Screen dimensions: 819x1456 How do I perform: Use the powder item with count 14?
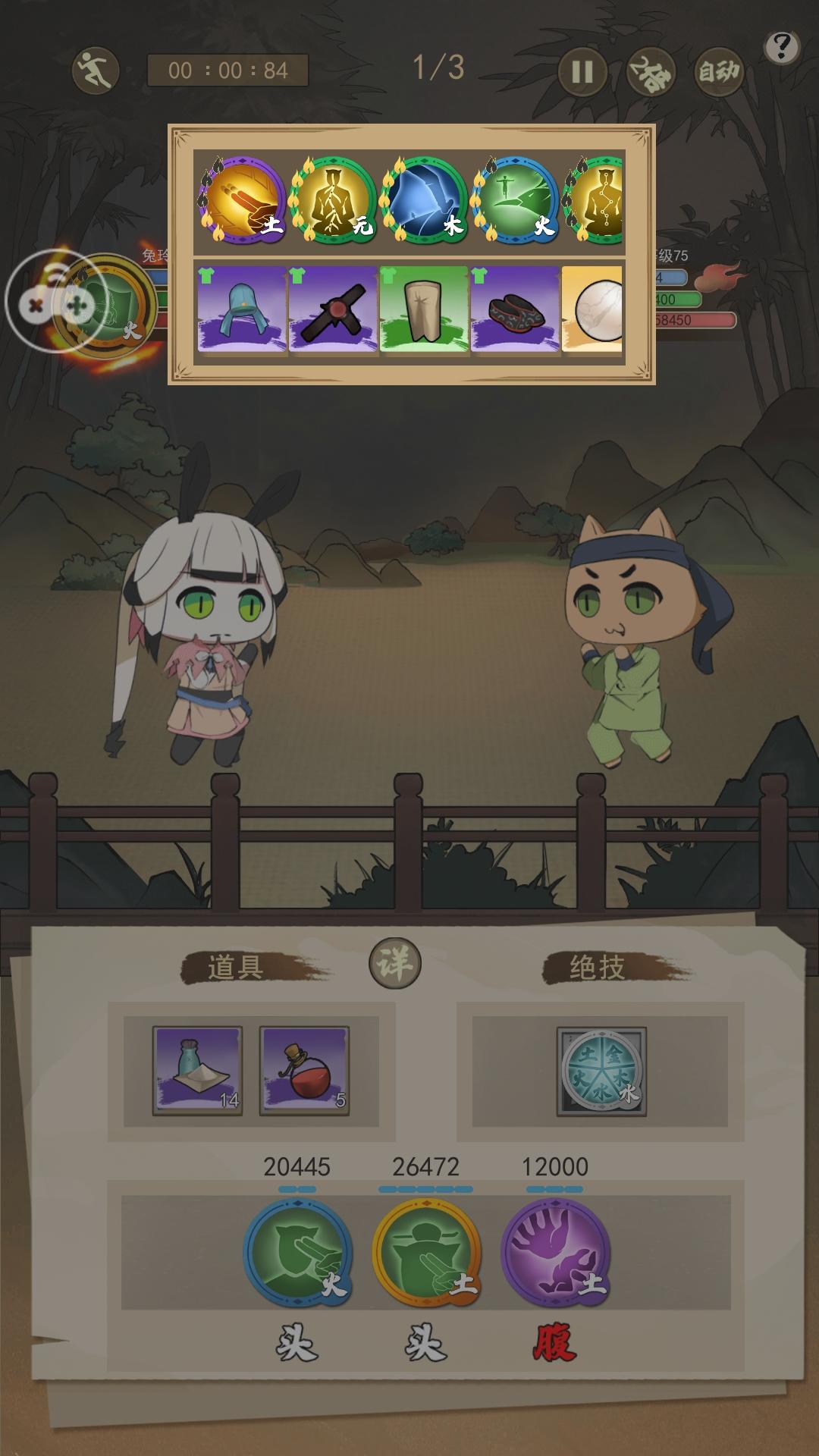pos(198,1071)
